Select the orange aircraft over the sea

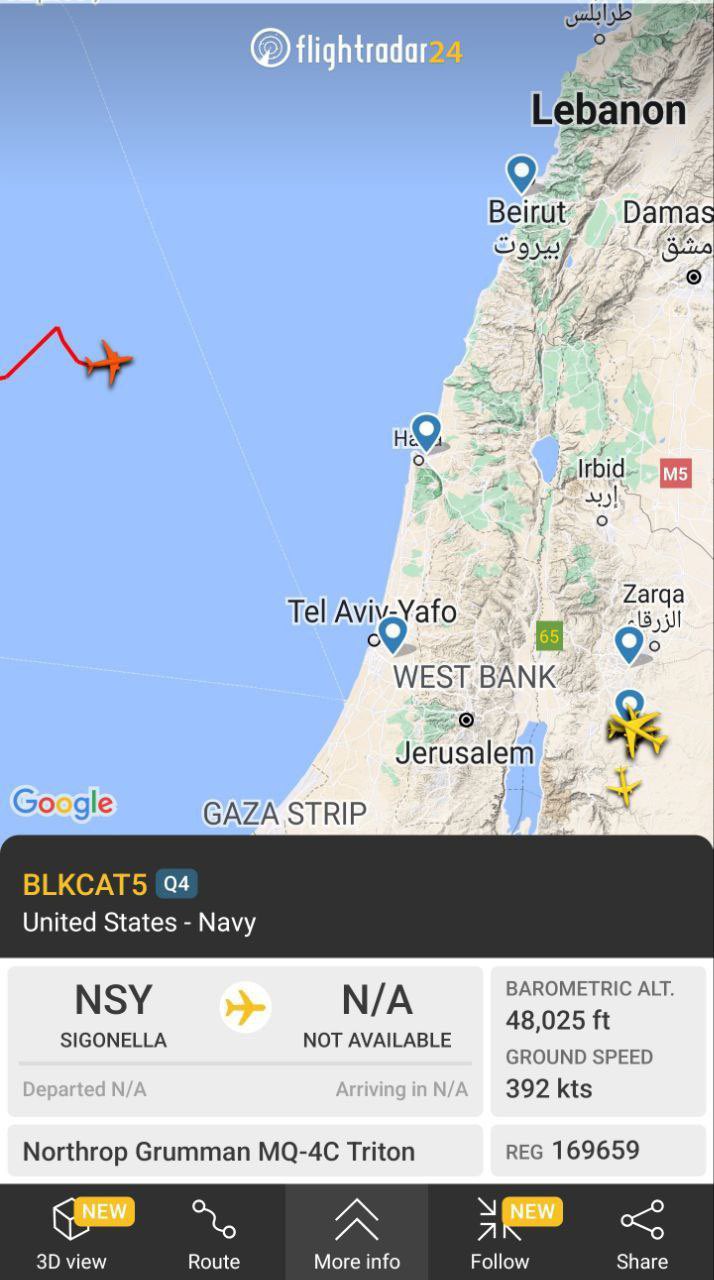108,361
